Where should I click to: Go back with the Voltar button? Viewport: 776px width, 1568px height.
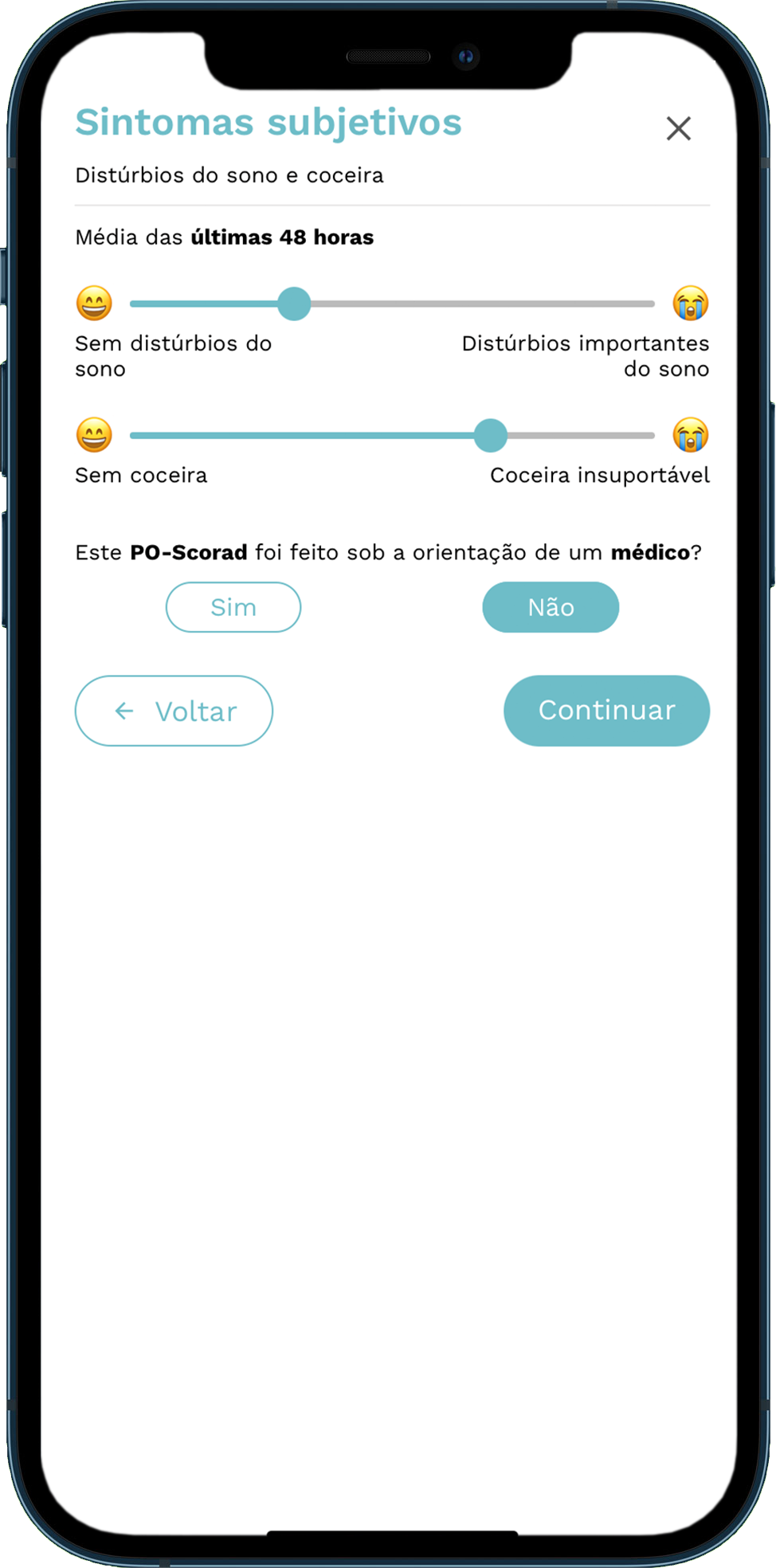pos(174,711)
